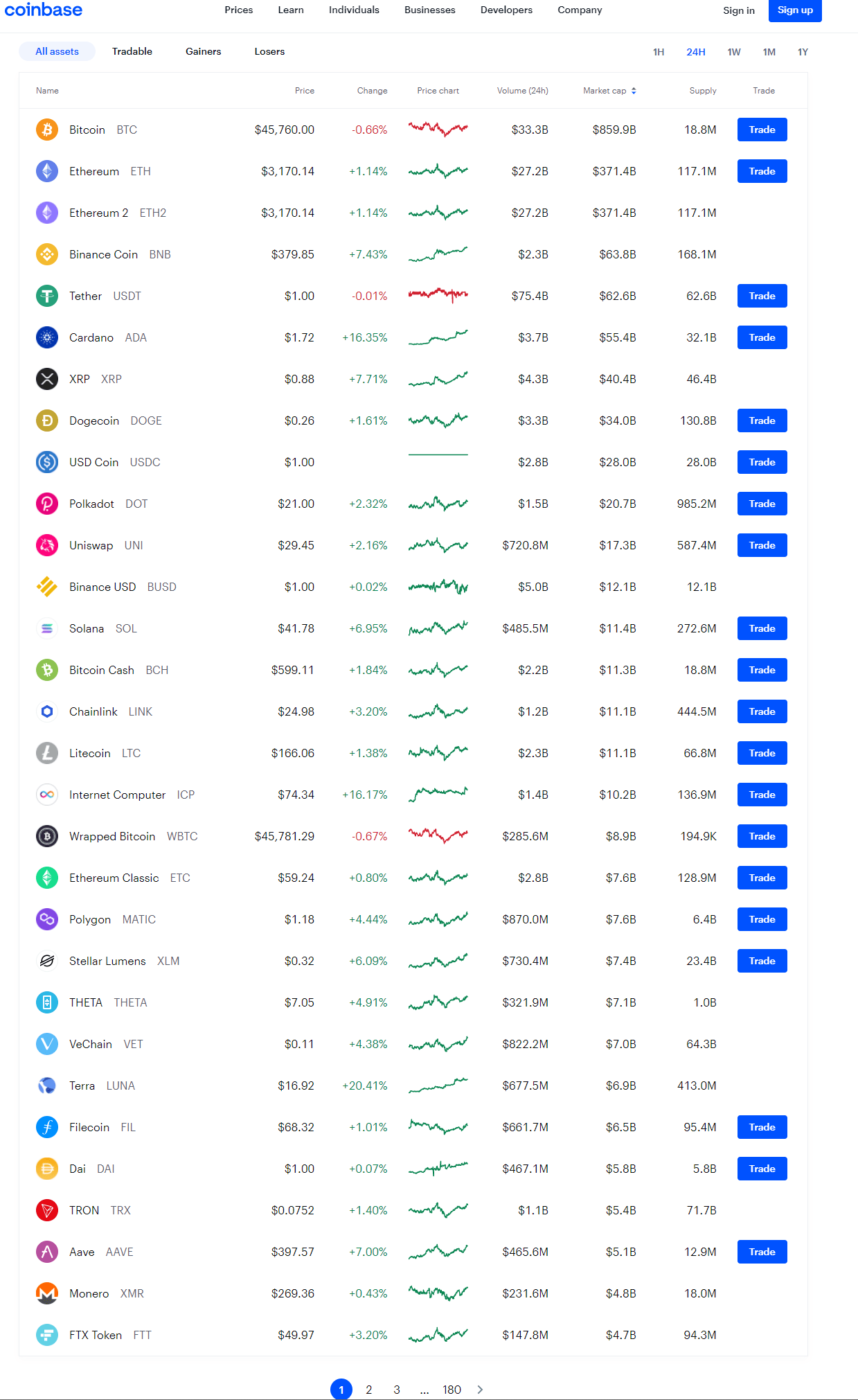Show the Tradable assets tab
Image resolution: width=858 pixels, height=1400 pixels.
(132, 51)
